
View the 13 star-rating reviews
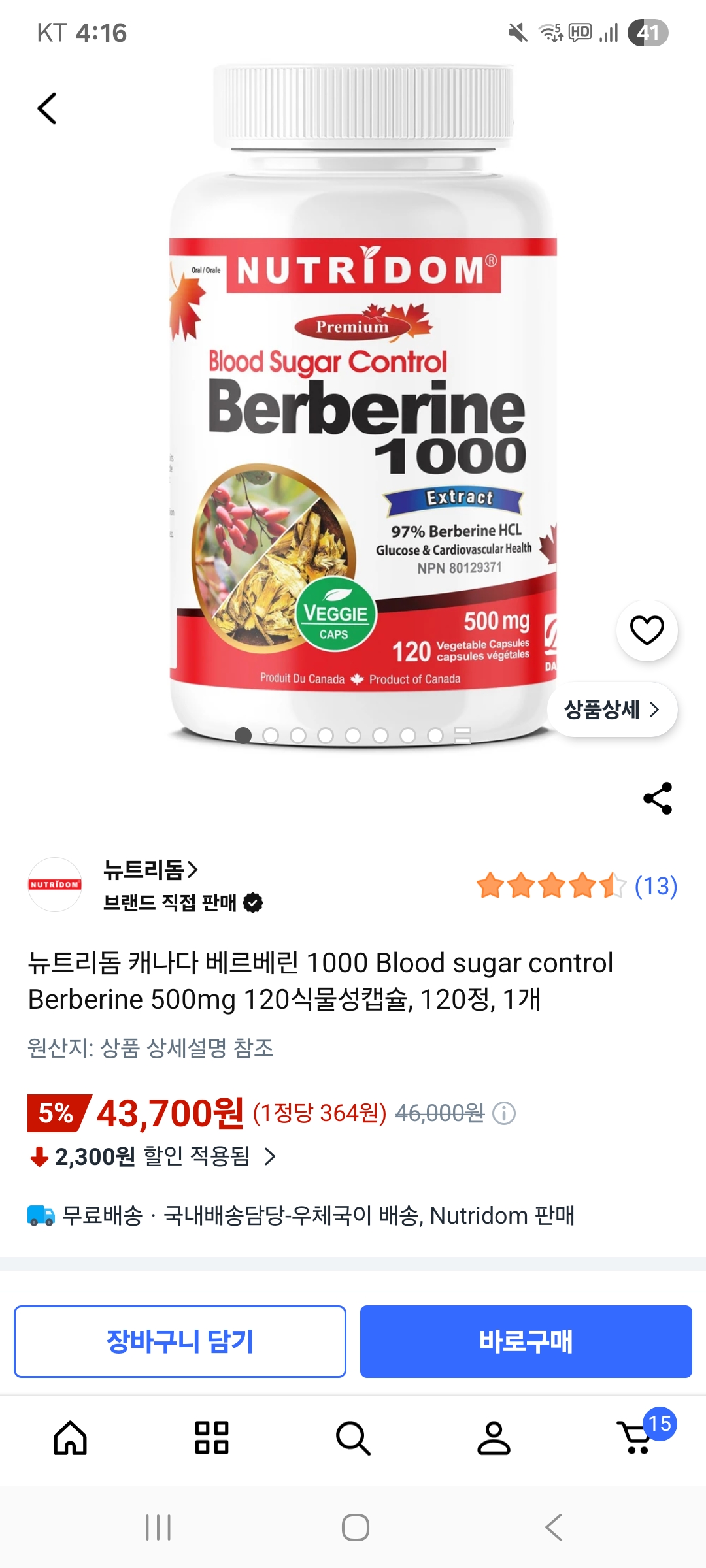(x=577, y=886)
